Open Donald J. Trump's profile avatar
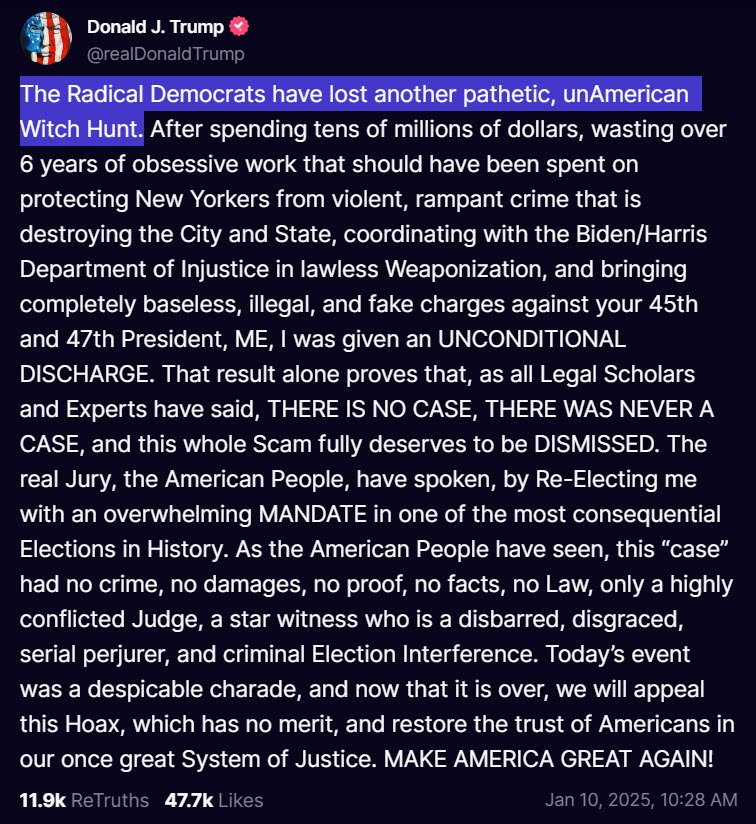The image size is (756, 824). tap(45, 39)
